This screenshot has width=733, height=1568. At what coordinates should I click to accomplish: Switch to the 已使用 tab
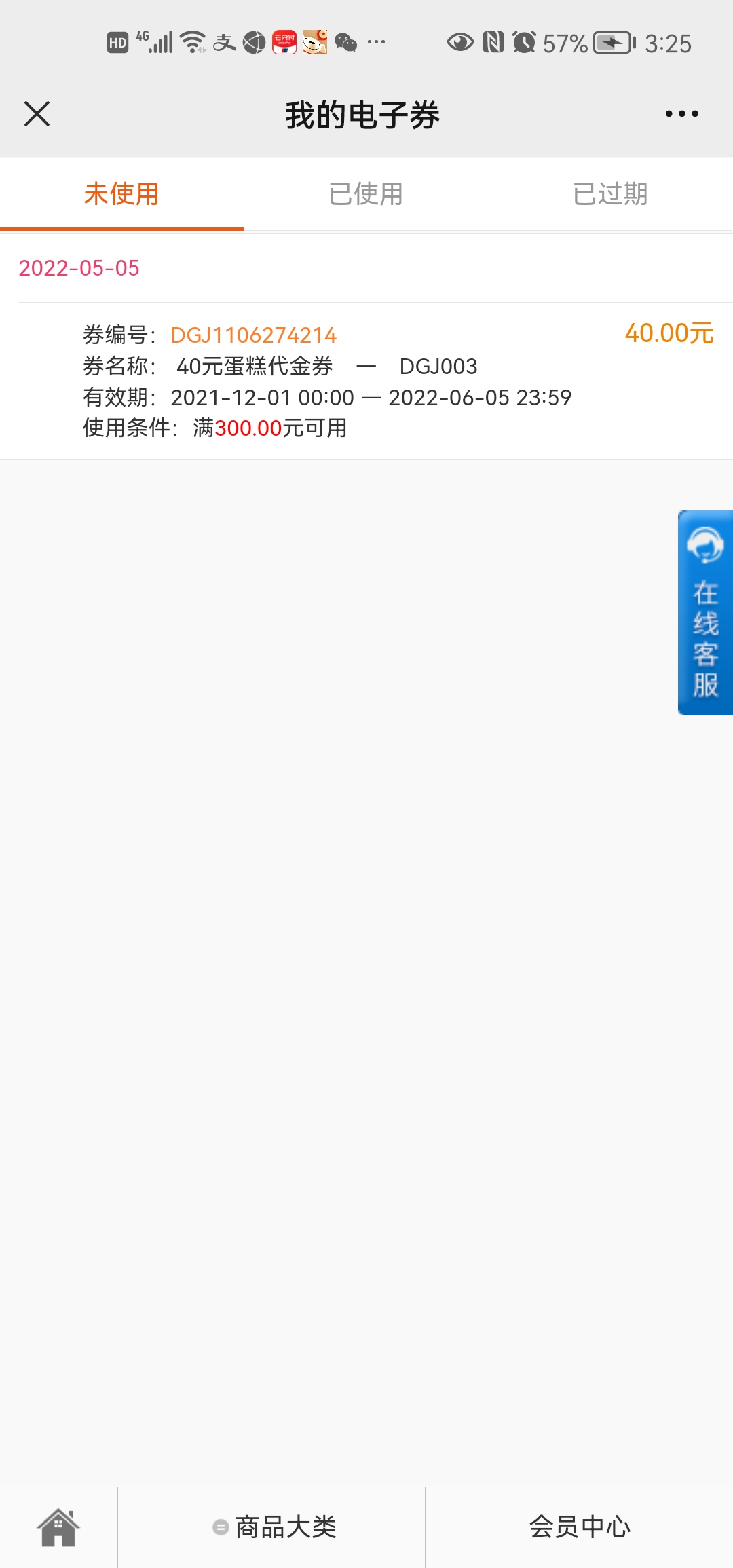[x=366, y=194]
